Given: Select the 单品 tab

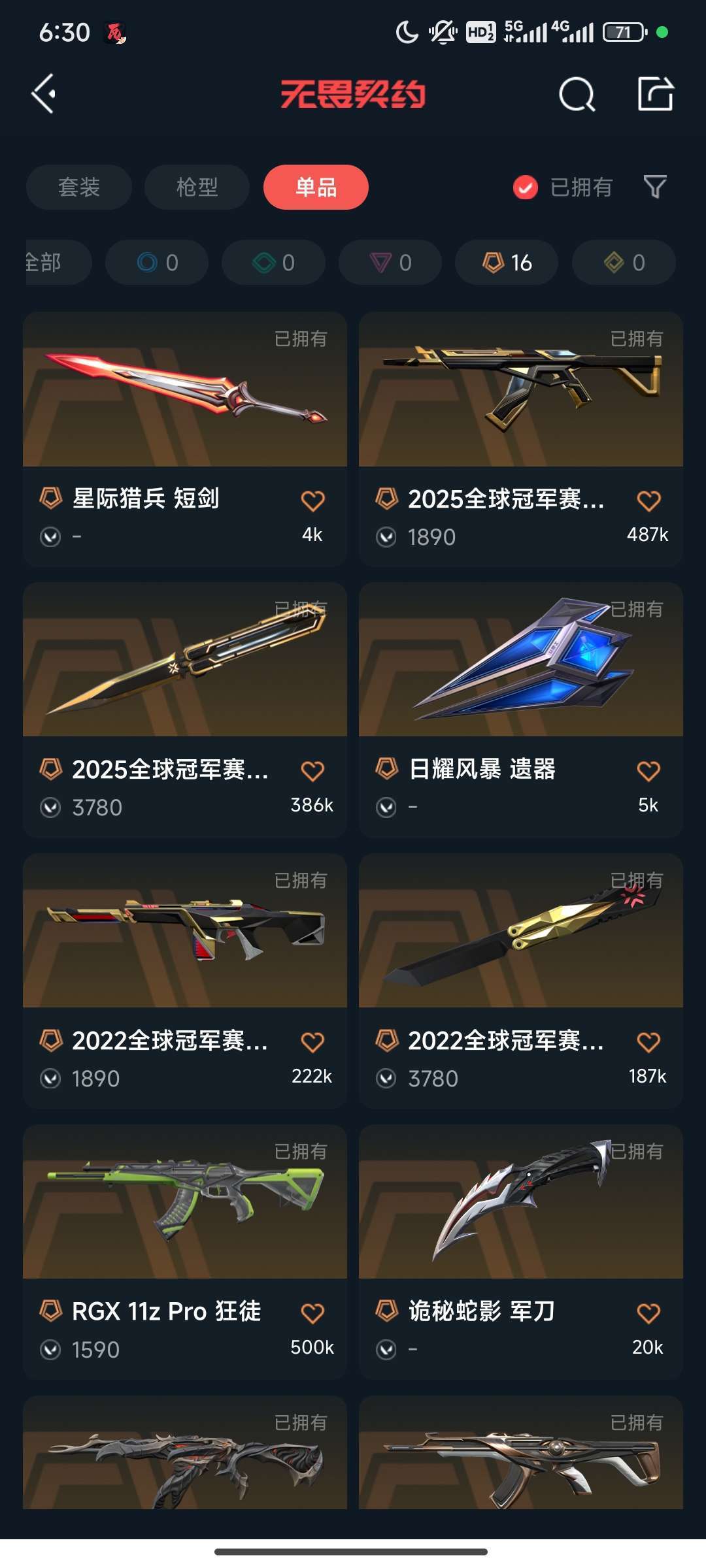Looking at the screenshot, I should pyautogui.click(x=316, y=188).
